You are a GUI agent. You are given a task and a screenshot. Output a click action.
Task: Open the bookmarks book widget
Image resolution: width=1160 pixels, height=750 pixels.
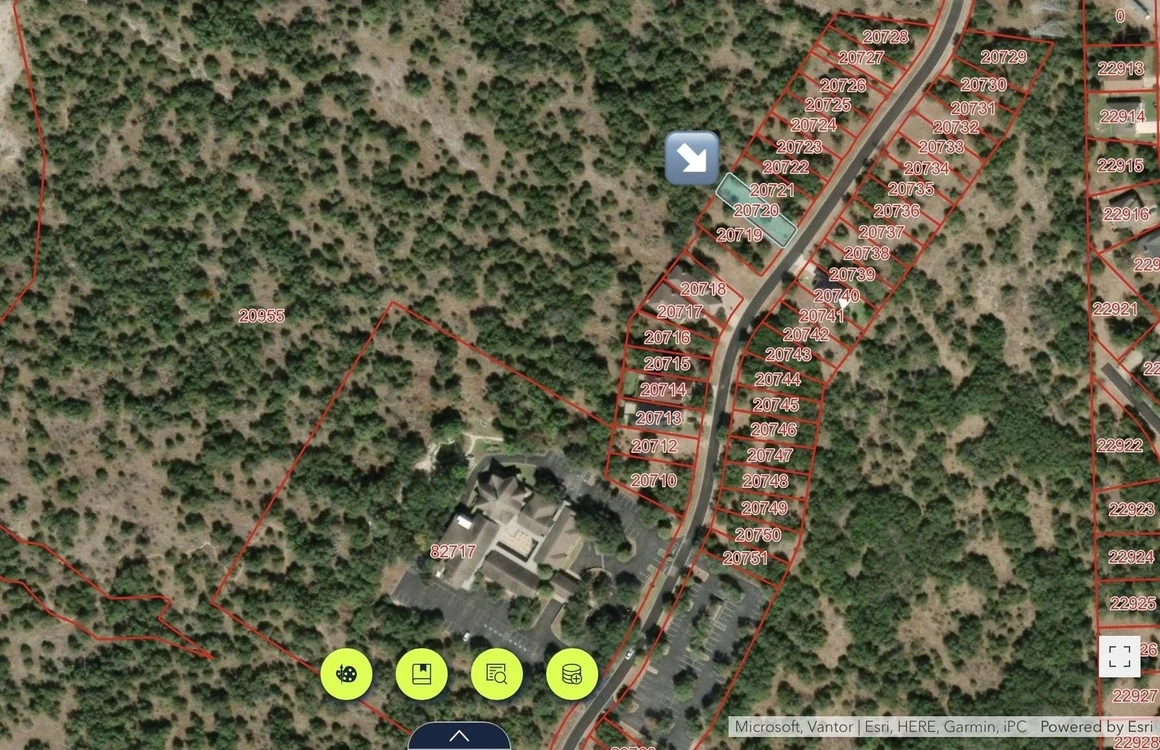tap(421, 674)
